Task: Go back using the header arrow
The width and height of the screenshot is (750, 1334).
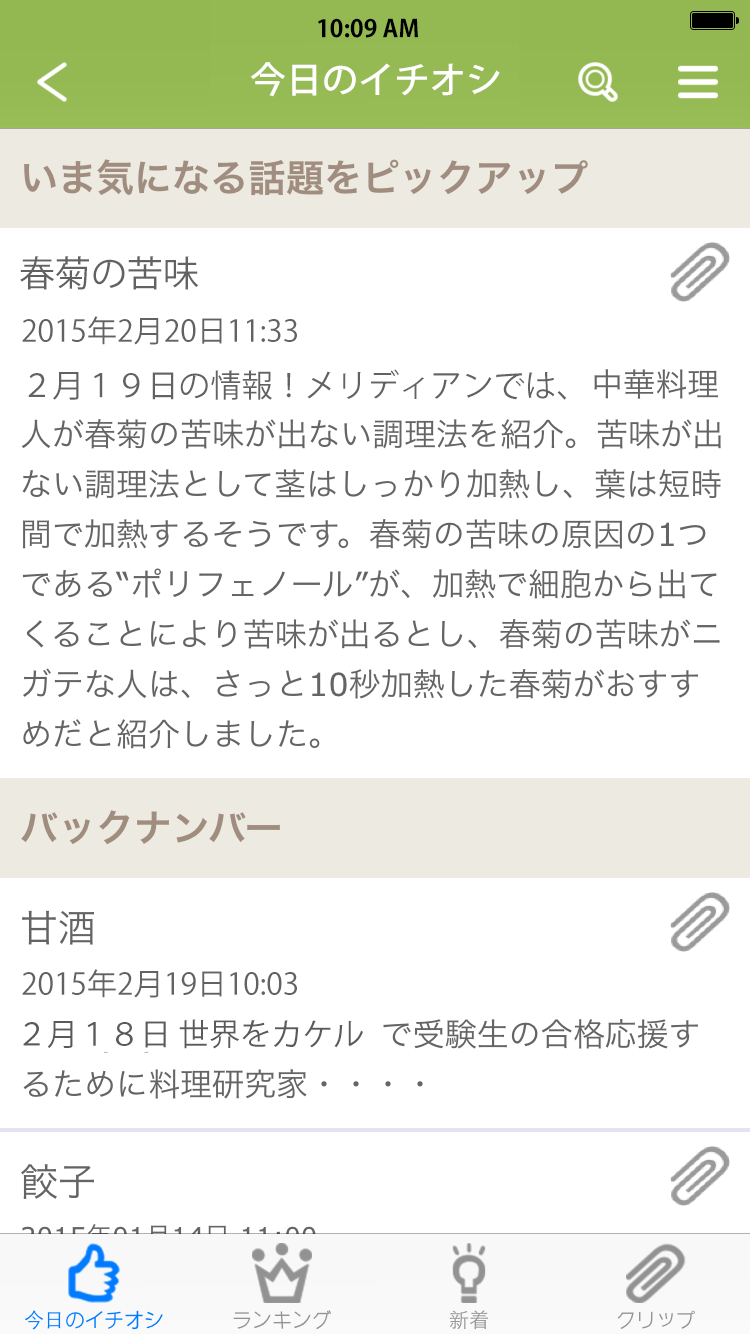Action: click(52, 81)
